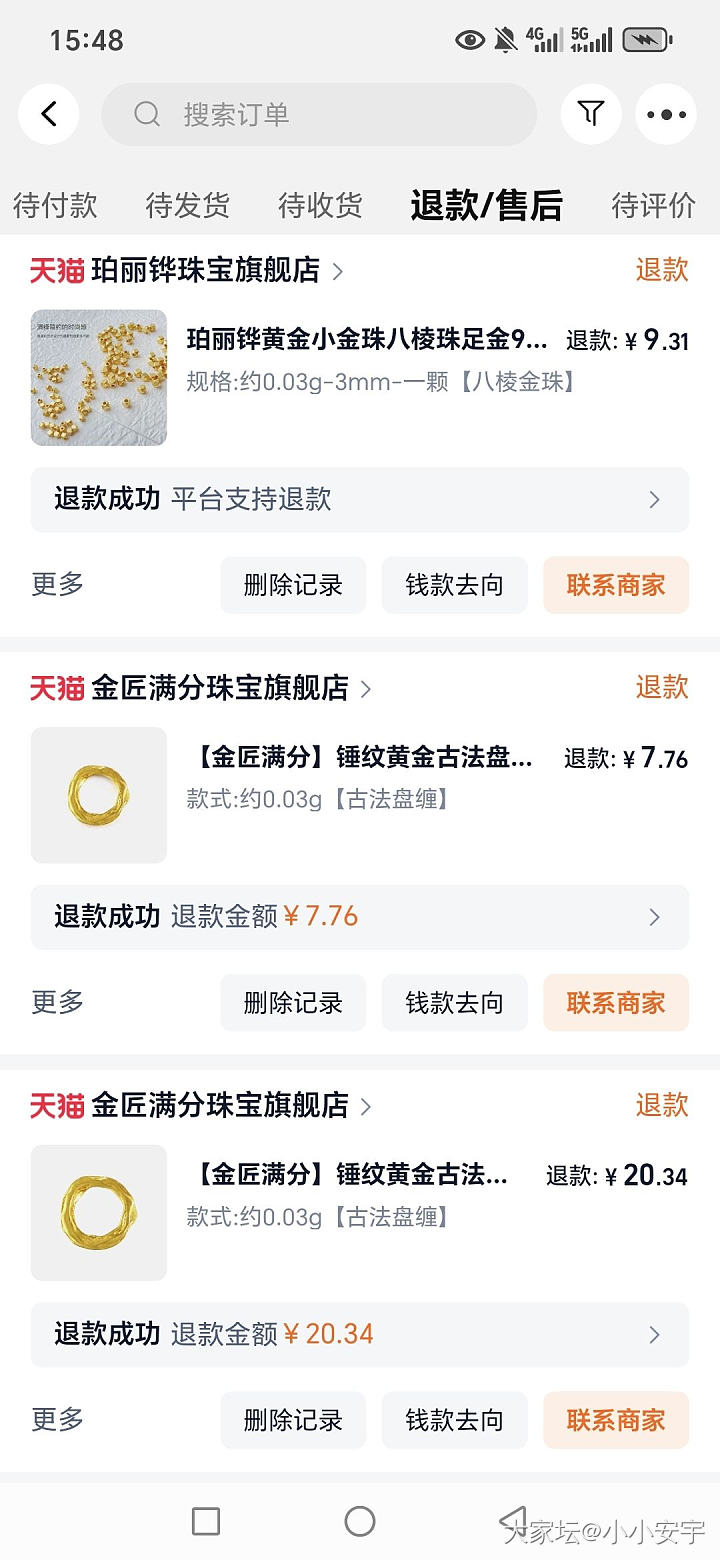The width and height of the screenshot is (720, 1560).
Task: Open the 八棱金珠 product thumbnail
Action: (x=99, y=377)
